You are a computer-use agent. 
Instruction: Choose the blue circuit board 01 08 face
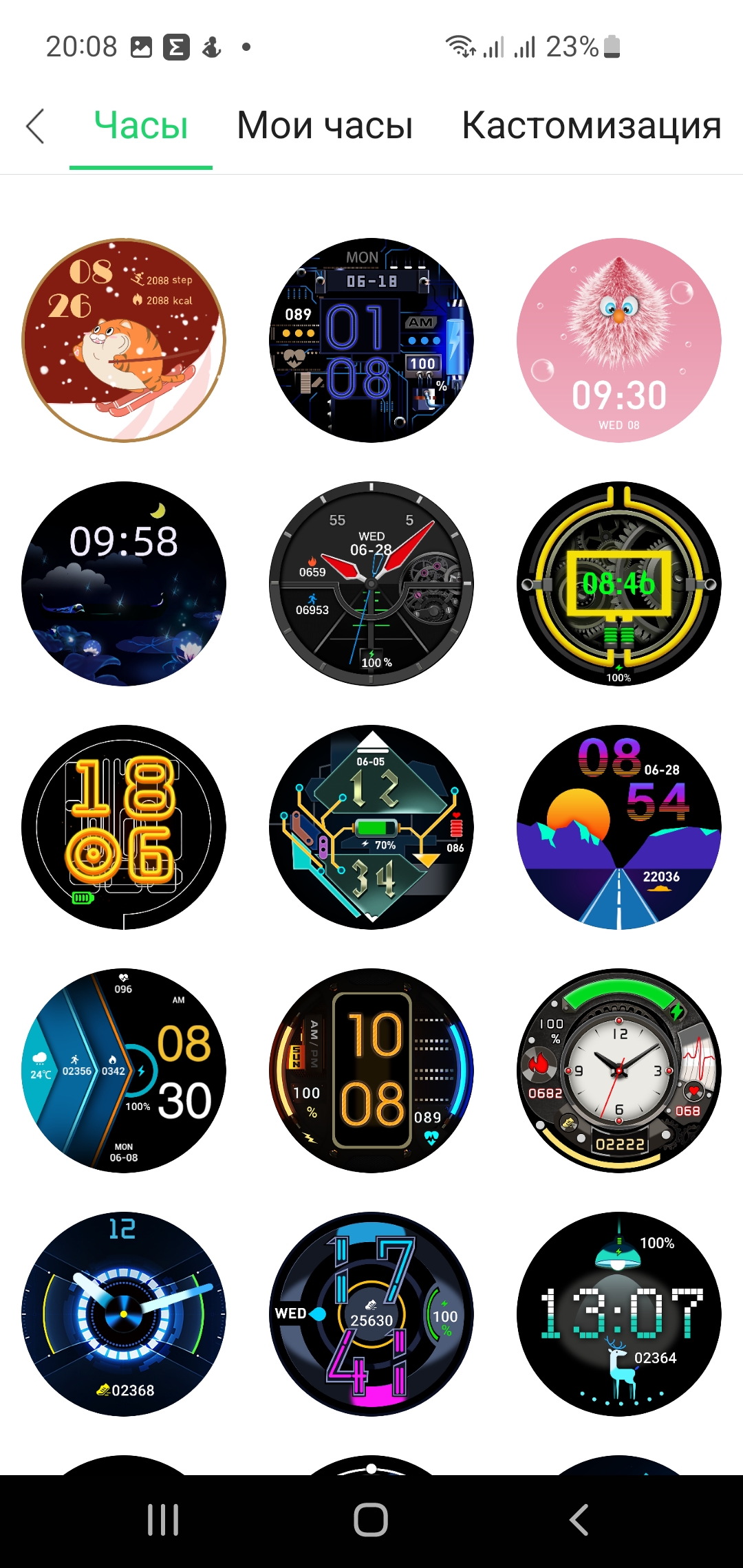[371, 340]
